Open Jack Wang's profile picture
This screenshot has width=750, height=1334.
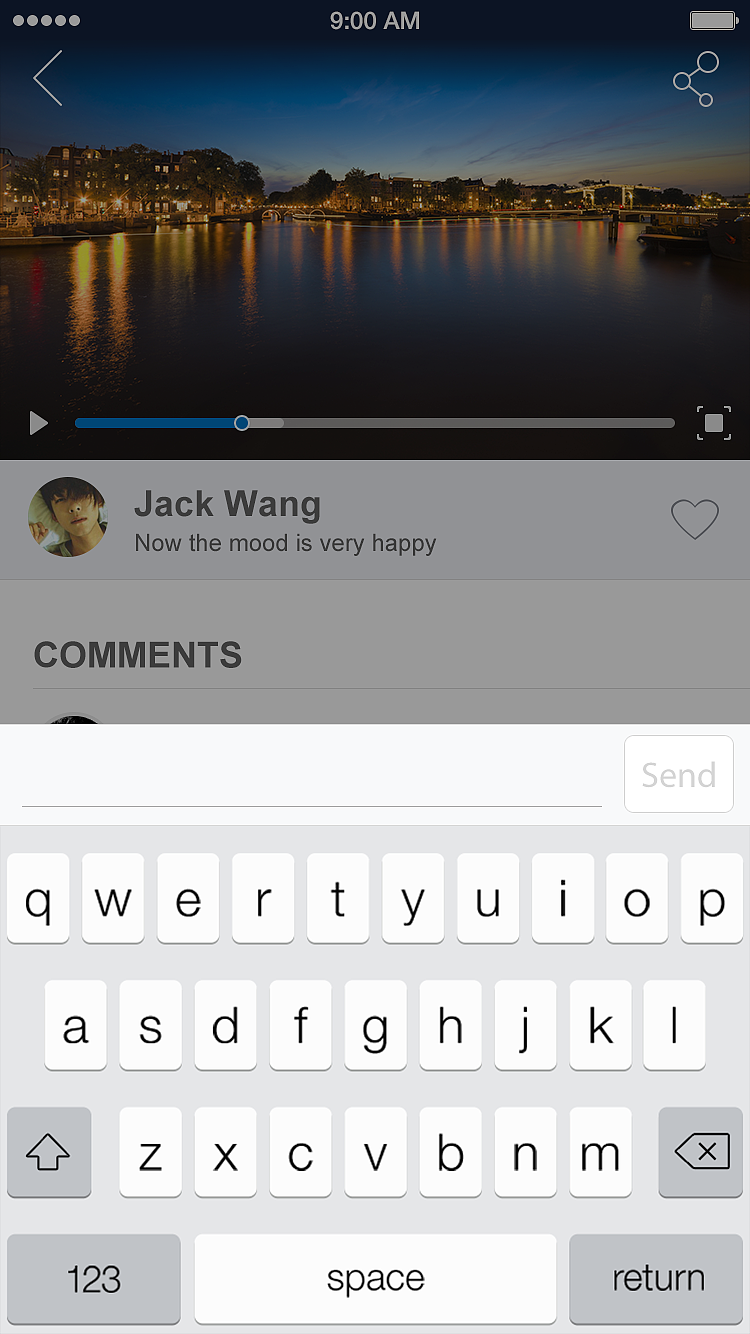pyautogui.click(x=68, y=517)
